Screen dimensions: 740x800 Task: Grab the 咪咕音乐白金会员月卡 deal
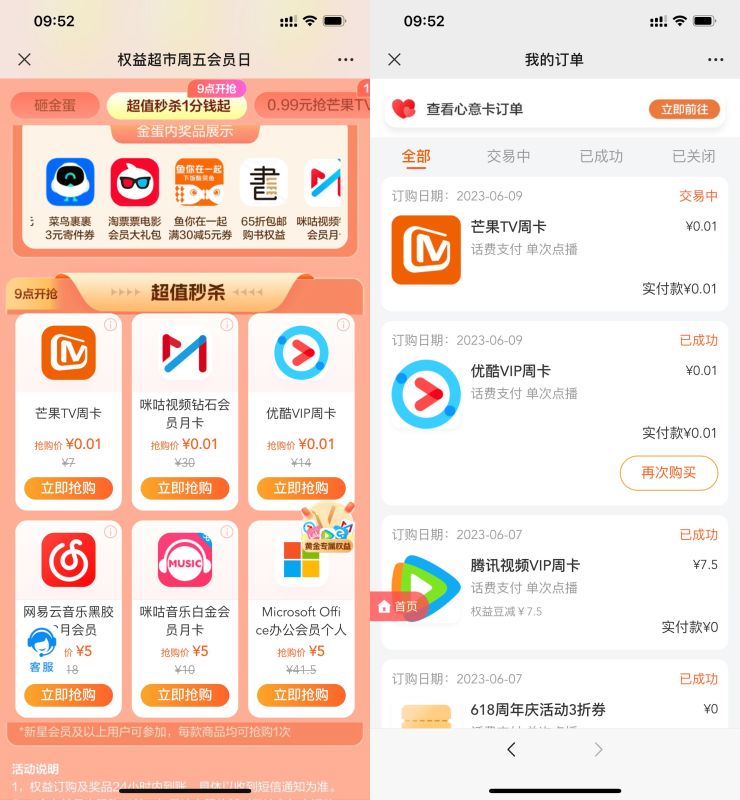[185, 695]
